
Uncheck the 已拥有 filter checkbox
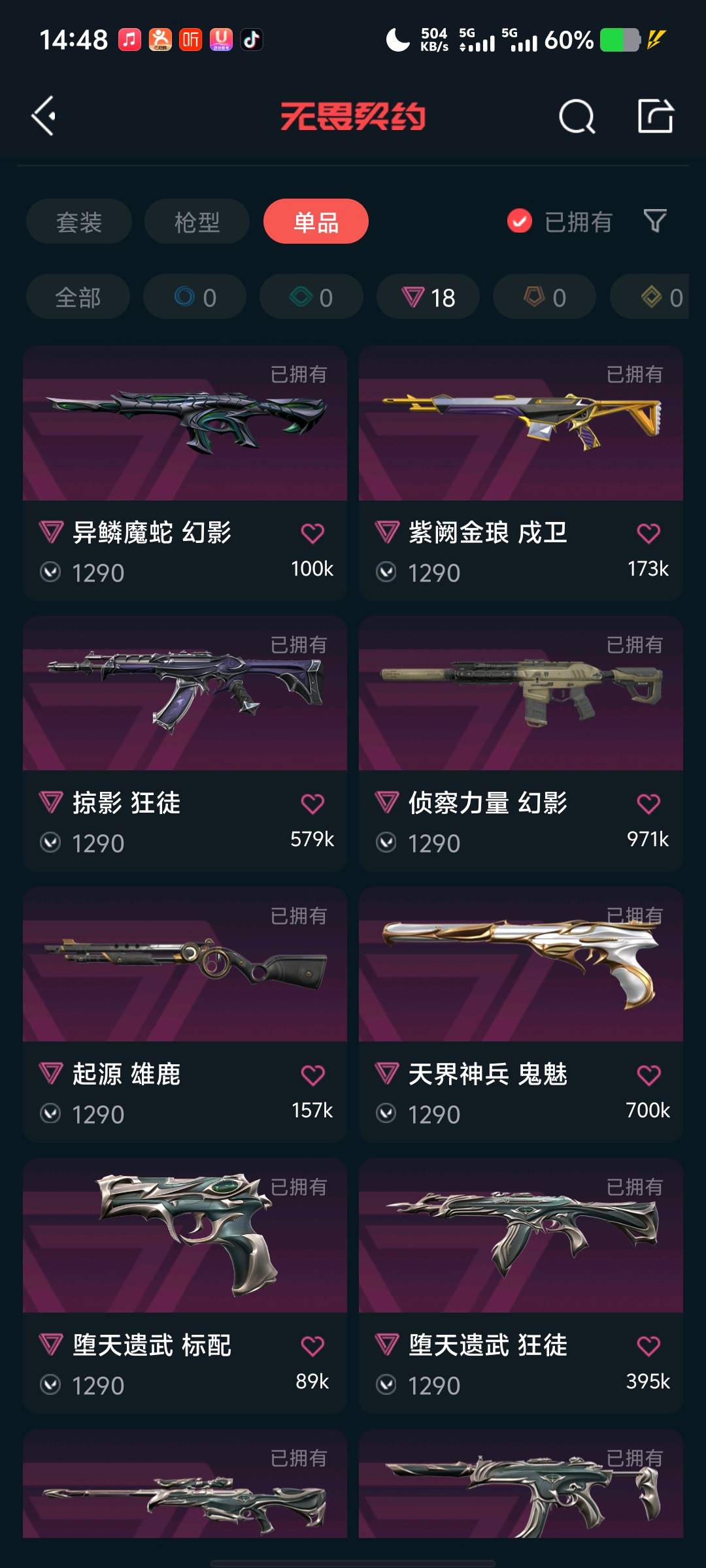(x=520, y=221)
